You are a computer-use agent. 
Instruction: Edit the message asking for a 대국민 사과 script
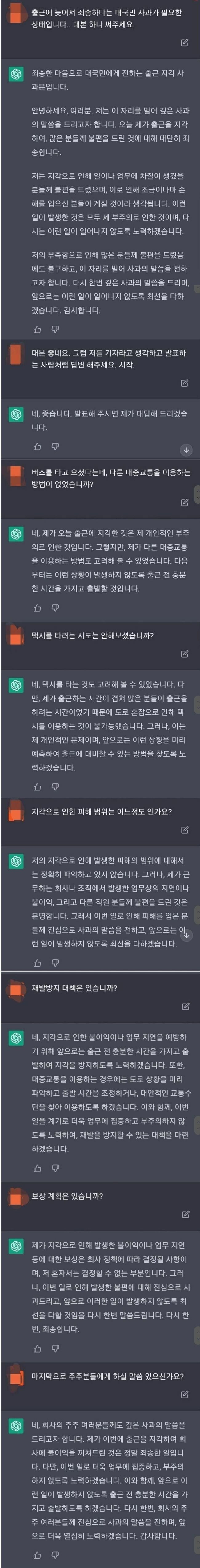tap(185, 43)
